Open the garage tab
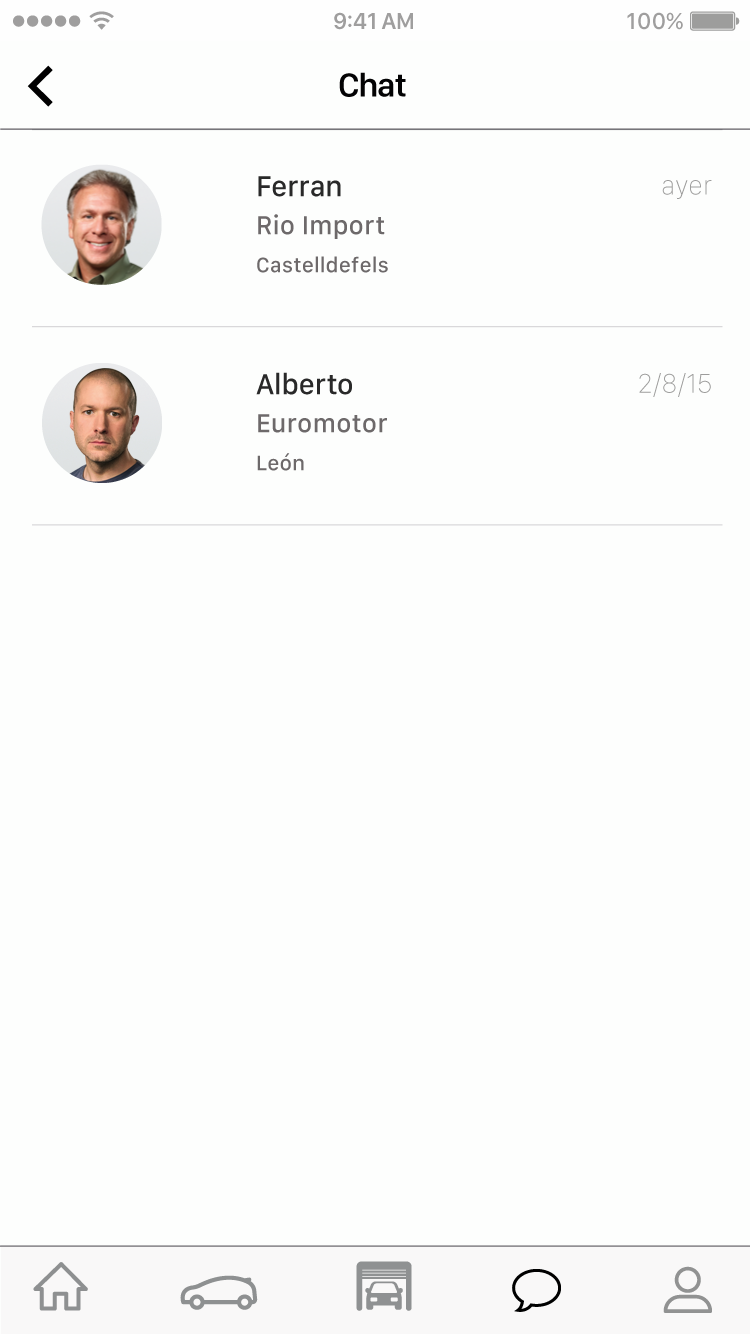750x1334 pixels. (384, 1287)
